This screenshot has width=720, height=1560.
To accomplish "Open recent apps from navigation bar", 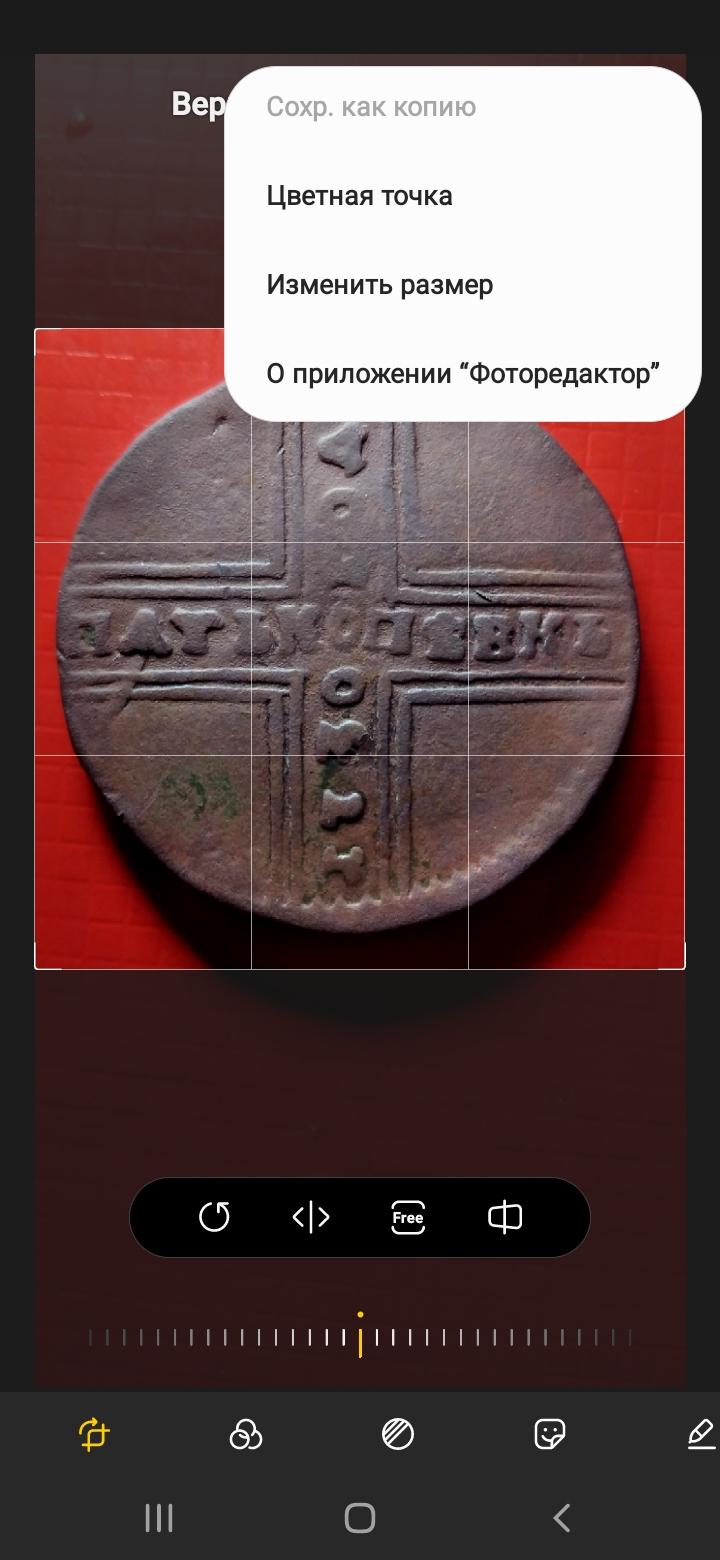I will pyautogui.click(x=159, y=1518).
